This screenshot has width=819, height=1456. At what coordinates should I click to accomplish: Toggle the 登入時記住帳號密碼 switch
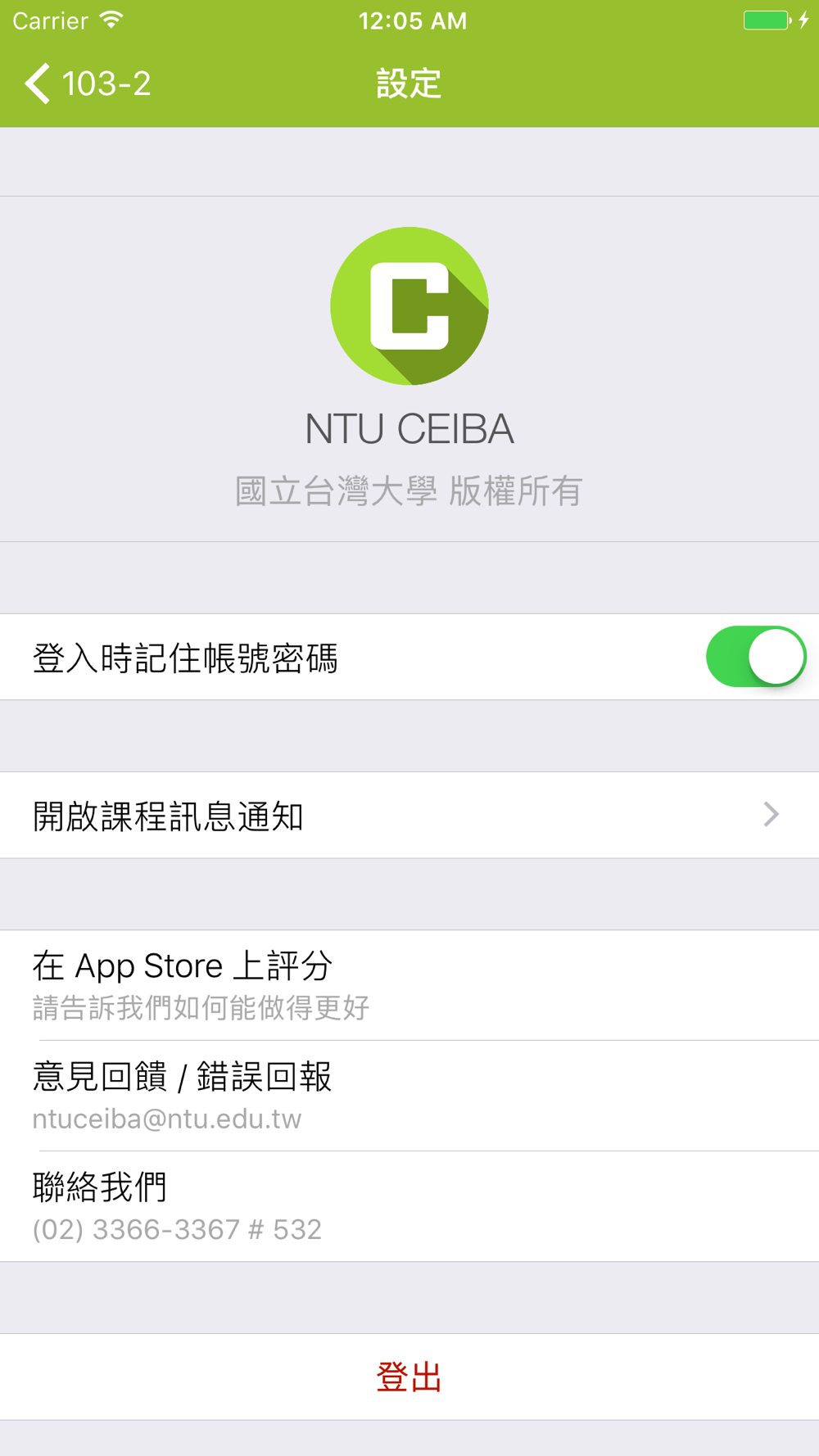[756, 657]
